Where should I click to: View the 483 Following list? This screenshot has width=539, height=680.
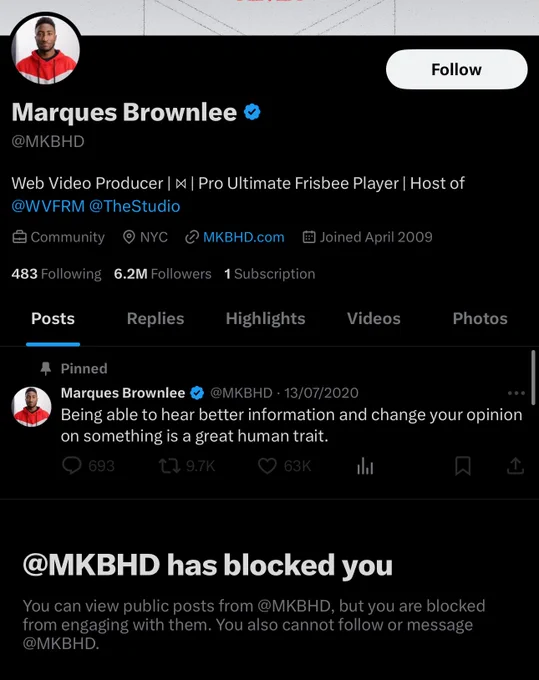56,274
